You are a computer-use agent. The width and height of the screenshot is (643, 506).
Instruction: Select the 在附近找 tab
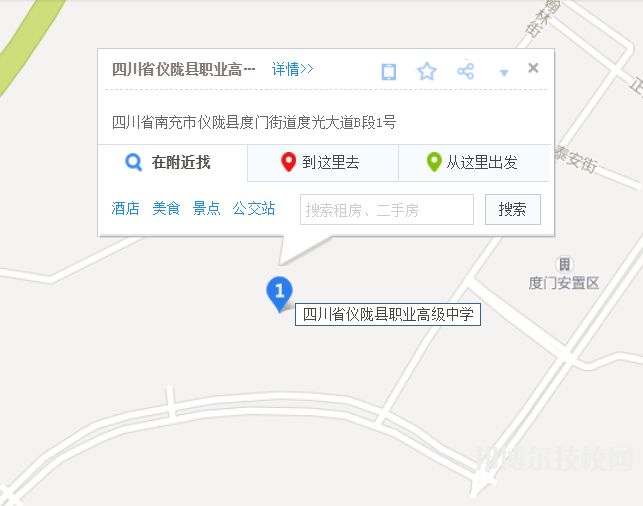click(172, 162)
